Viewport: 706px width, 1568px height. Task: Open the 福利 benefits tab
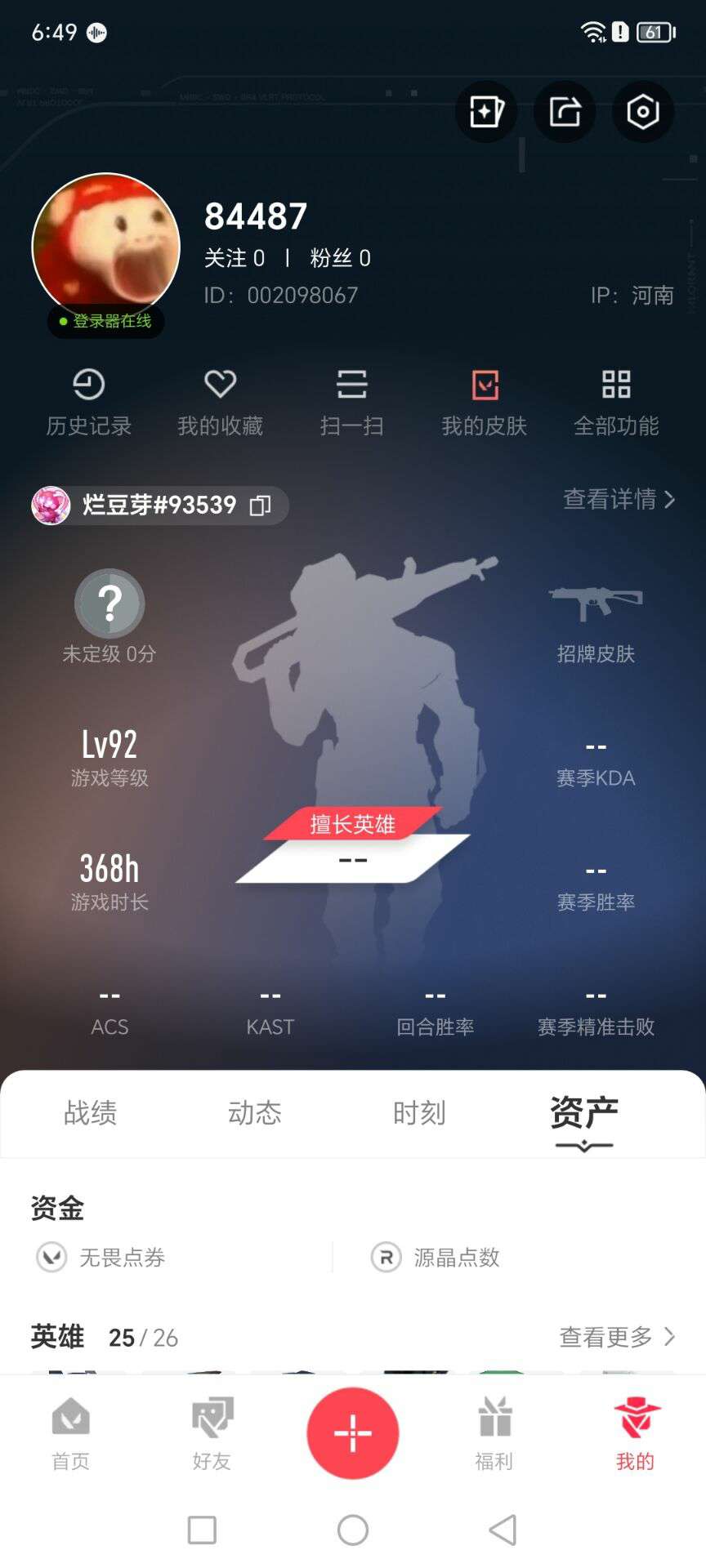click(494, 1433)
